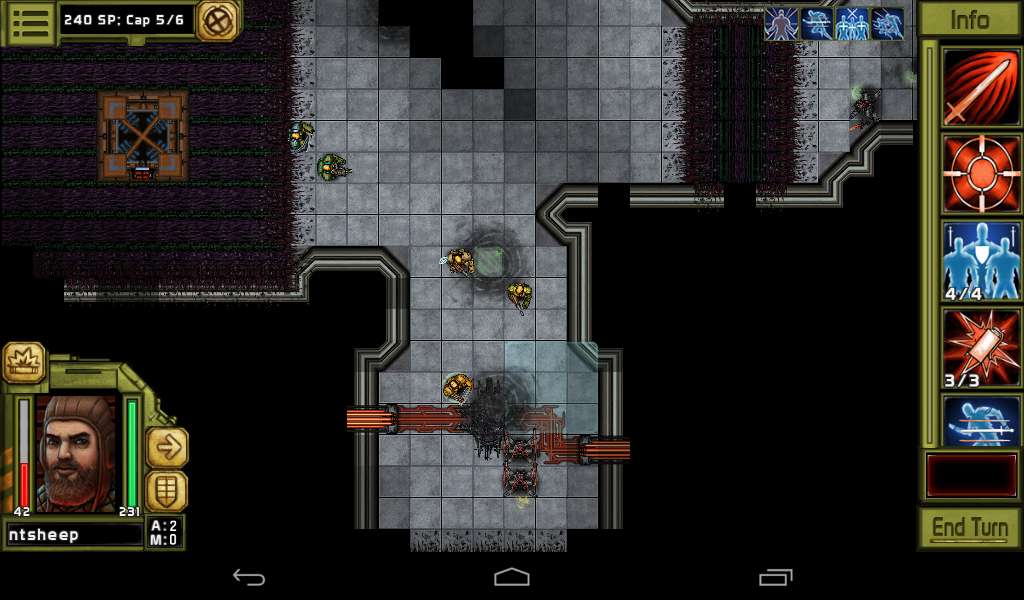The image size is (1024, 600).
Task: End the current turn
Action: [968, 527]
